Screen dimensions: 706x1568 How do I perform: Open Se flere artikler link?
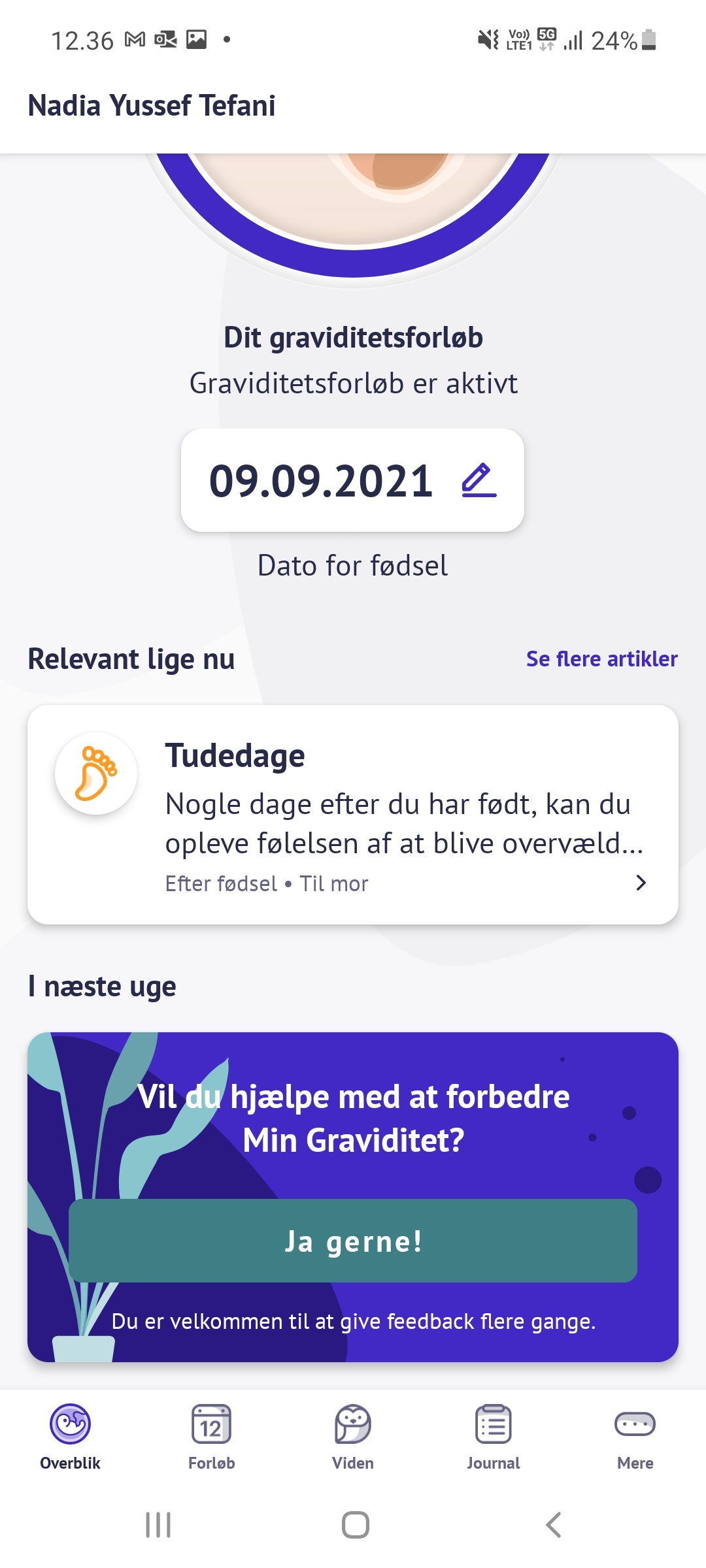pos(601,659)
